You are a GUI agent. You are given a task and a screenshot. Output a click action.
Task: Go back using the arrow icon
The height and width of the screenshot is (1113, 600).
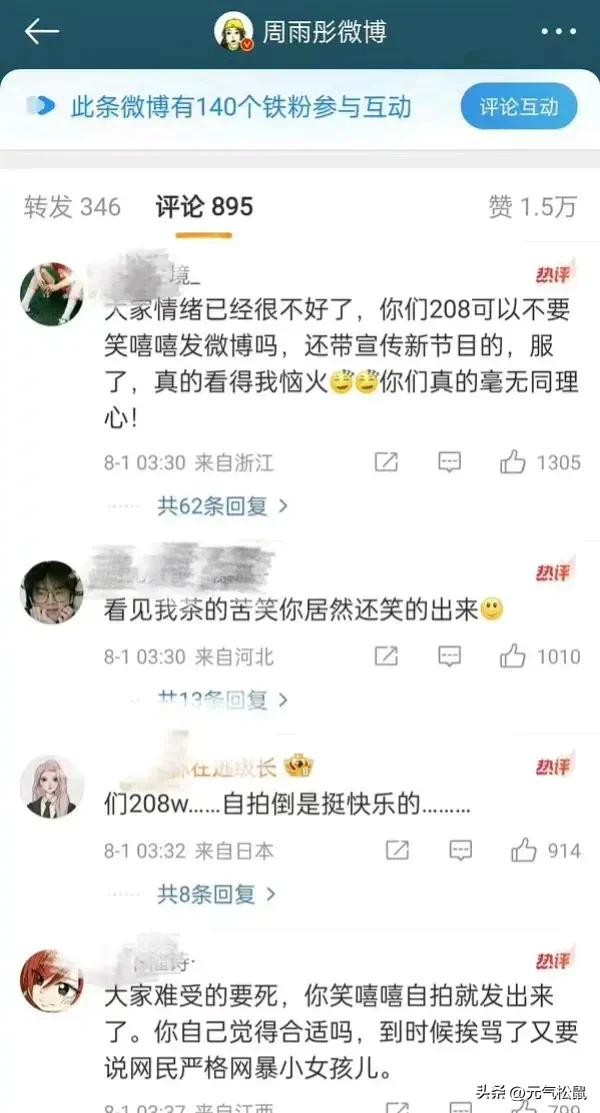coord(42,31)
